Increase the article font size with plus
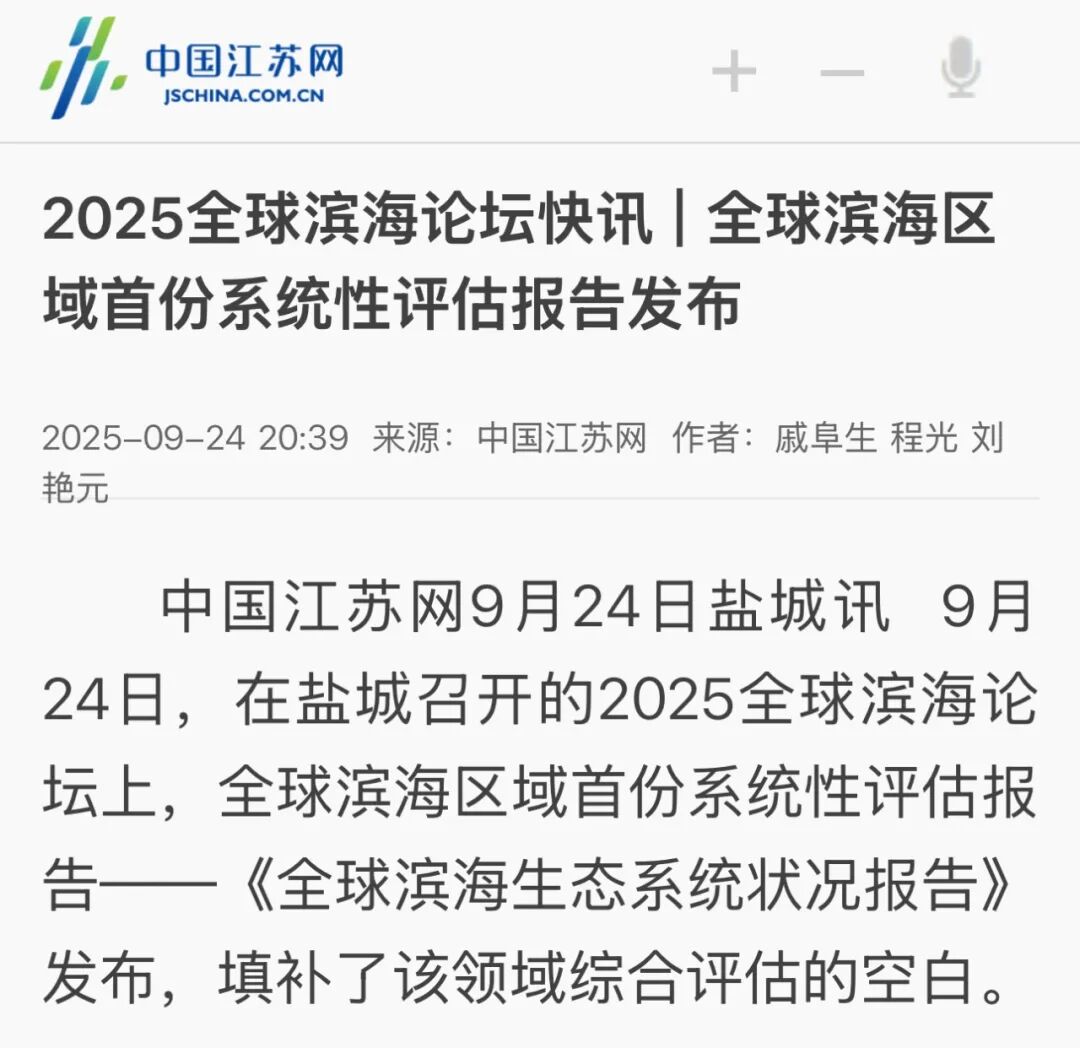 pos(734,72)
